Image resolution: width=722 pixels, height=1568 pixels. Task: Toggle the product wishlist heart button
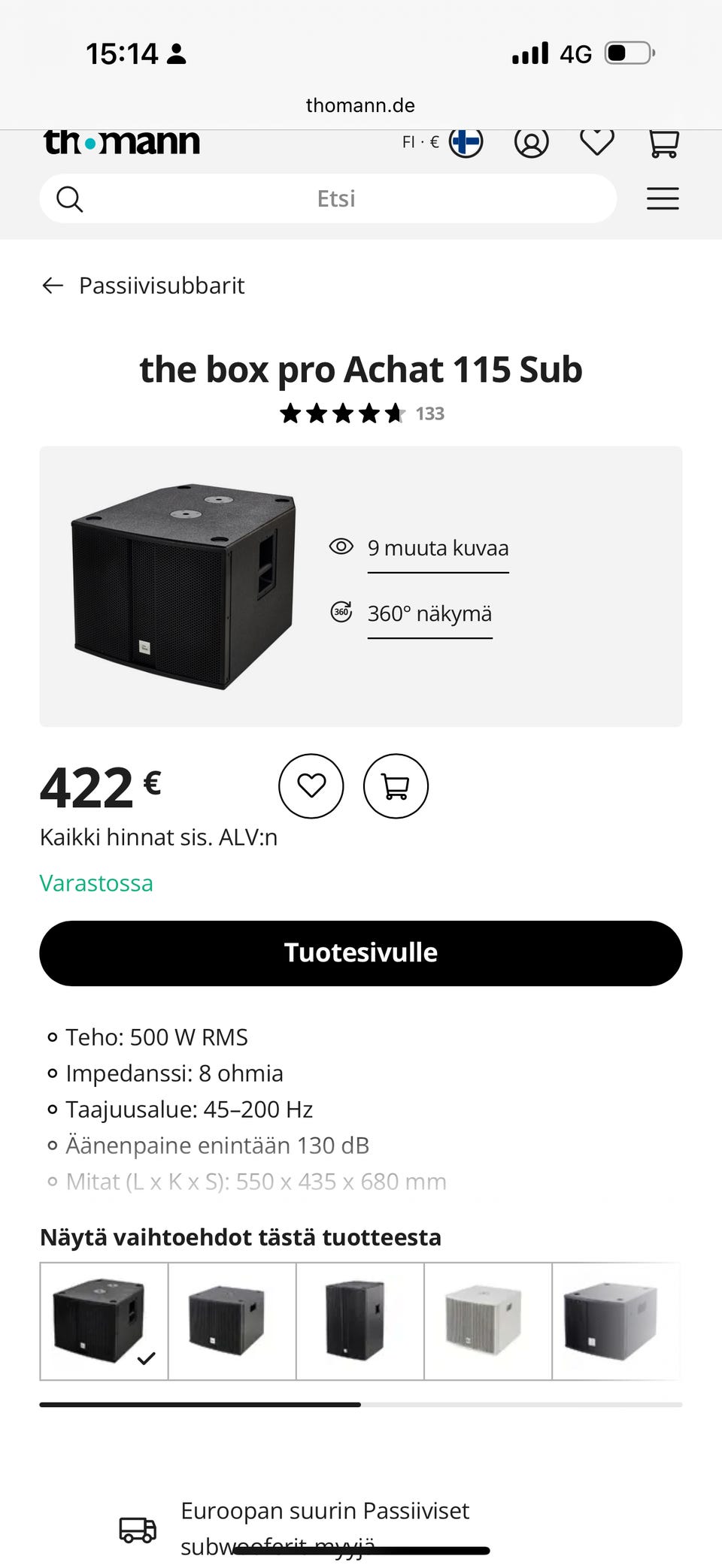tap(311, 786)
